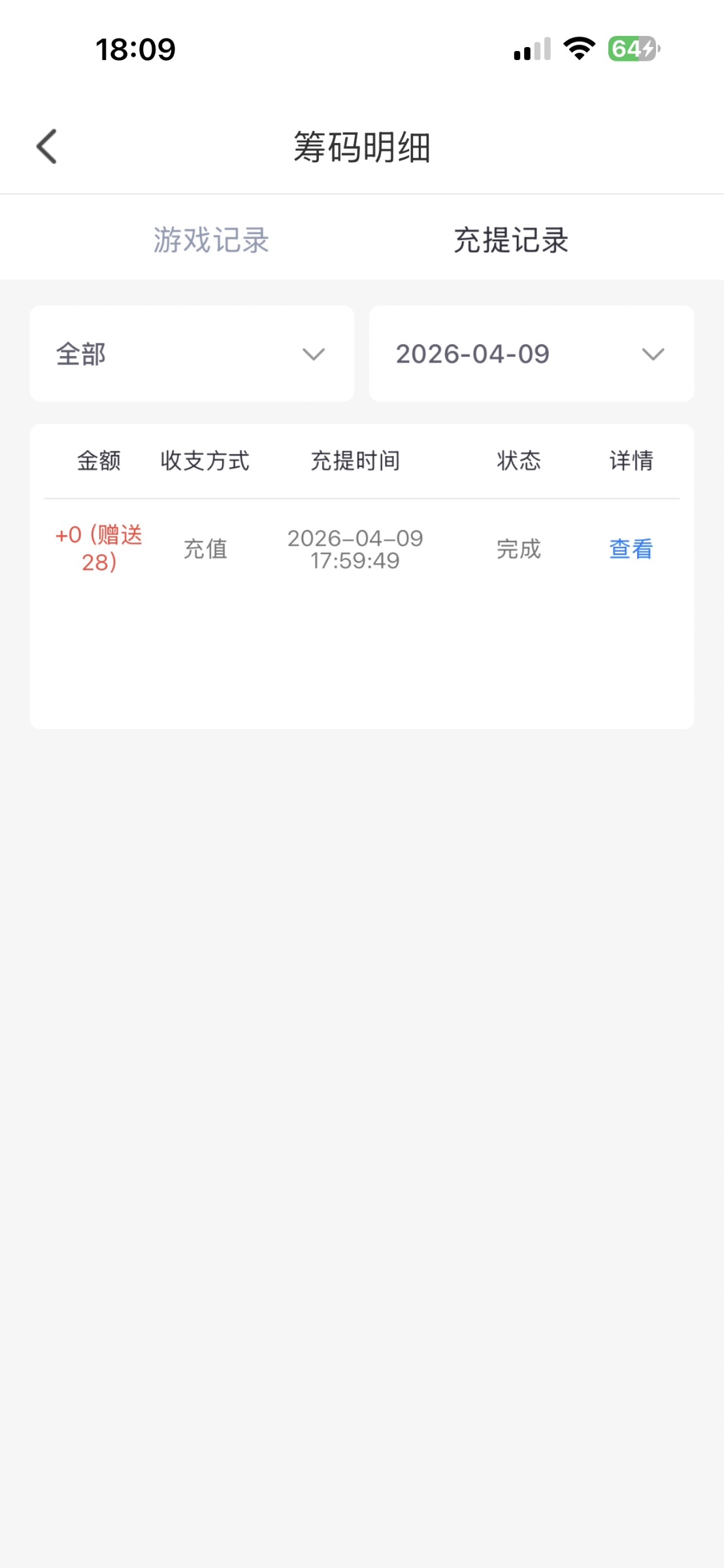Tap the battery indicator showing 64
This screenshot has width=724, height=1568.
(x=631, y=48)
